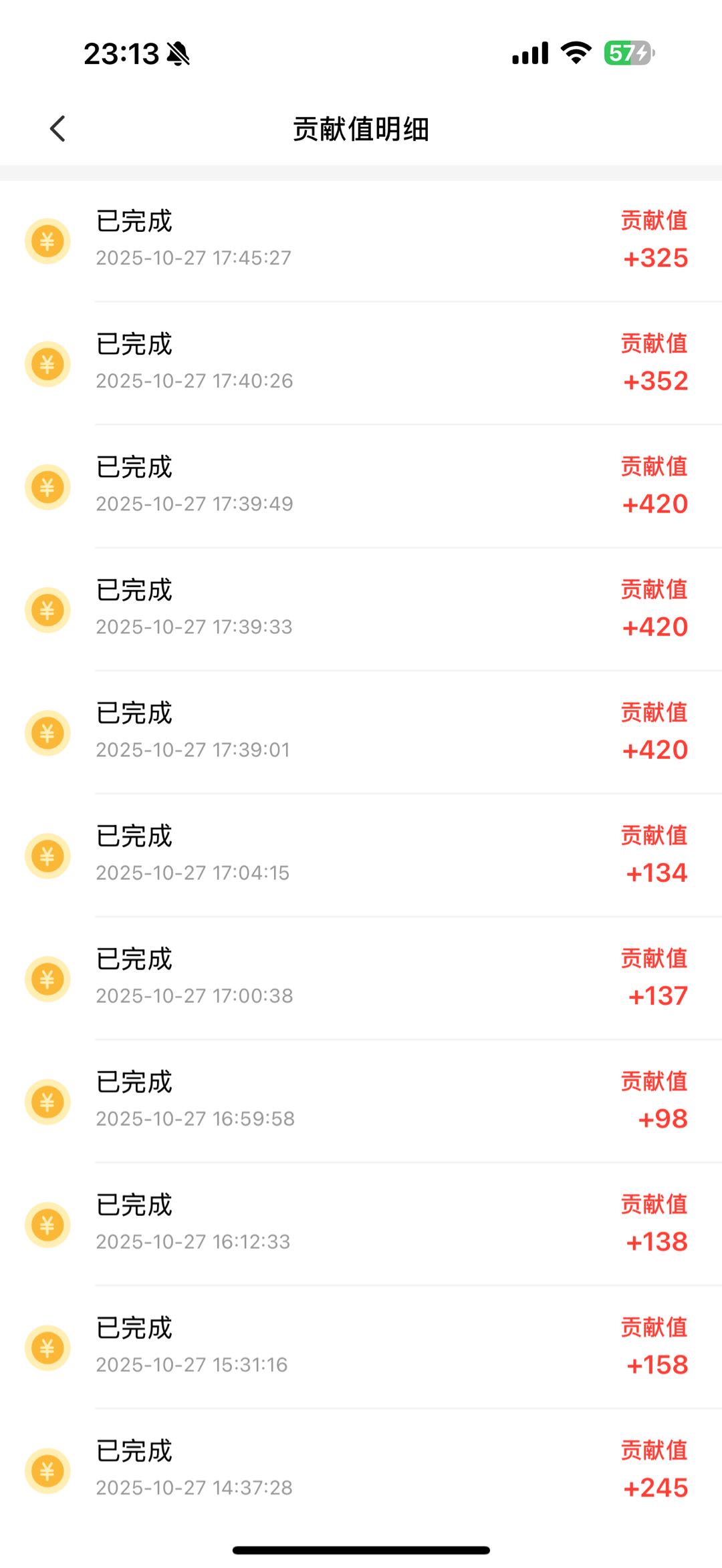Viewport: 722px width, 1568px height.
Task: Tap the 贡献值 label on the topmost record
Action: (x=652, y=220)
